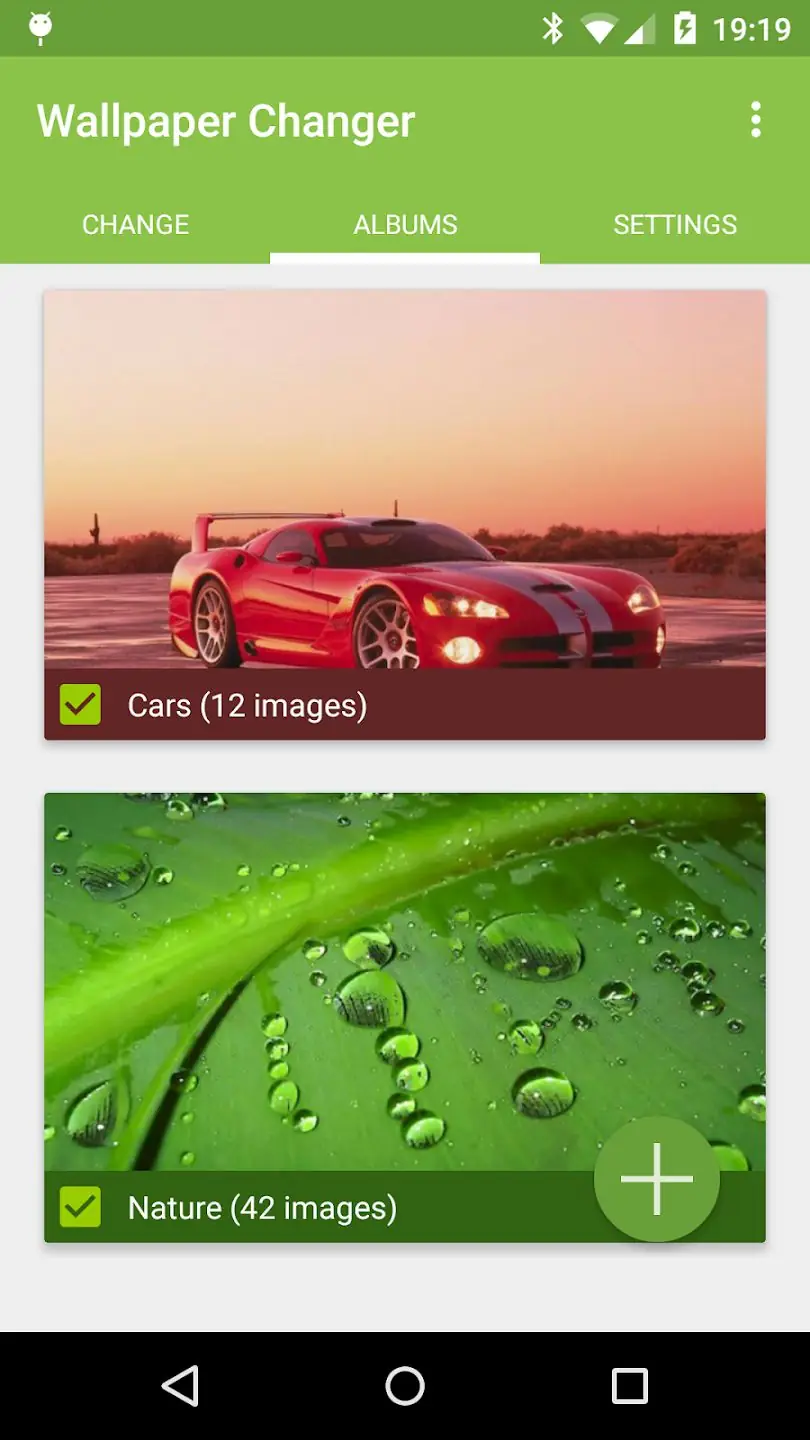Open the overflow menu
The image size is (810, 1440).
pos(755,120)
